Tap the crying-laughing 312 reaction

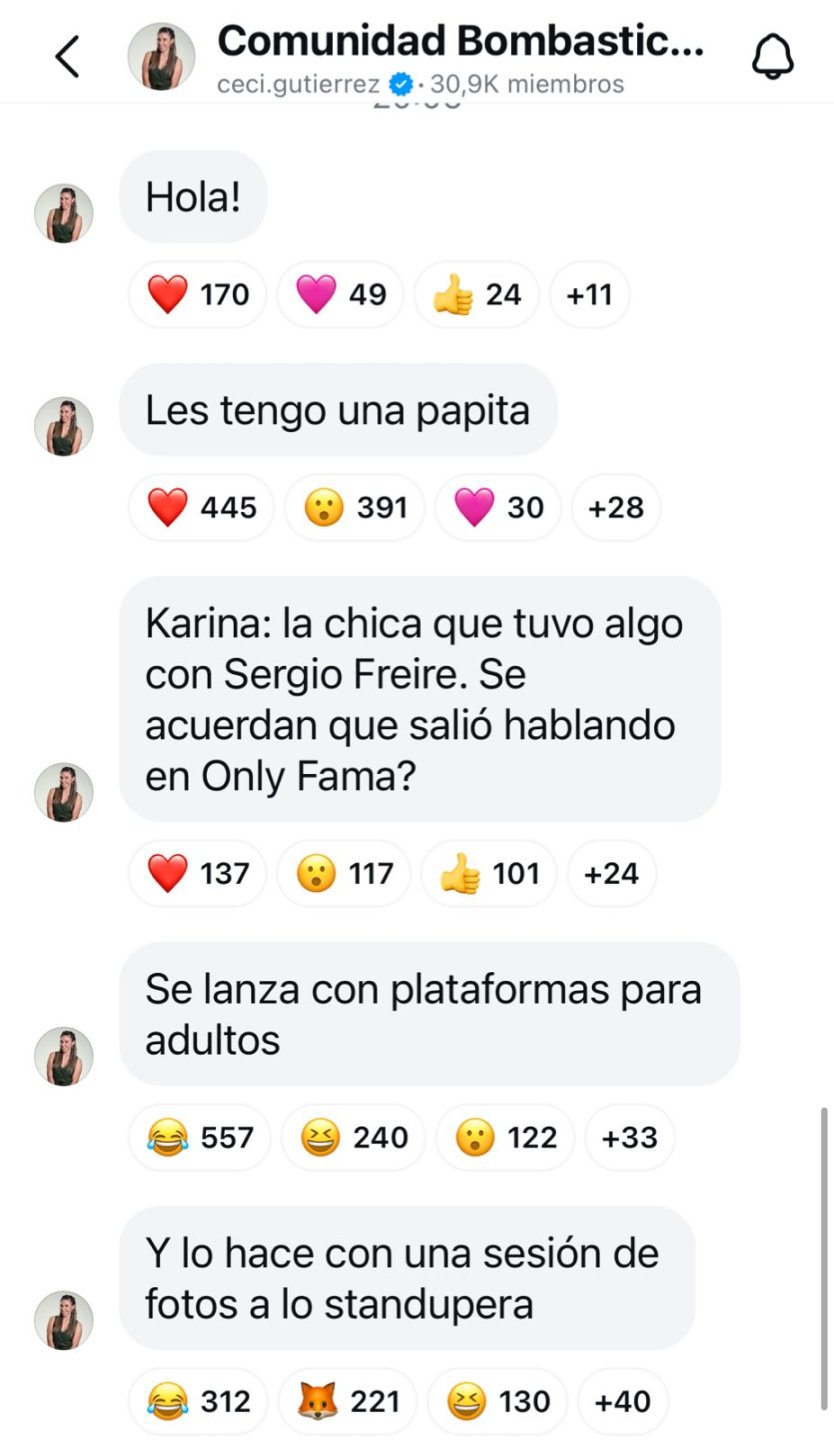click(198, 1401)
